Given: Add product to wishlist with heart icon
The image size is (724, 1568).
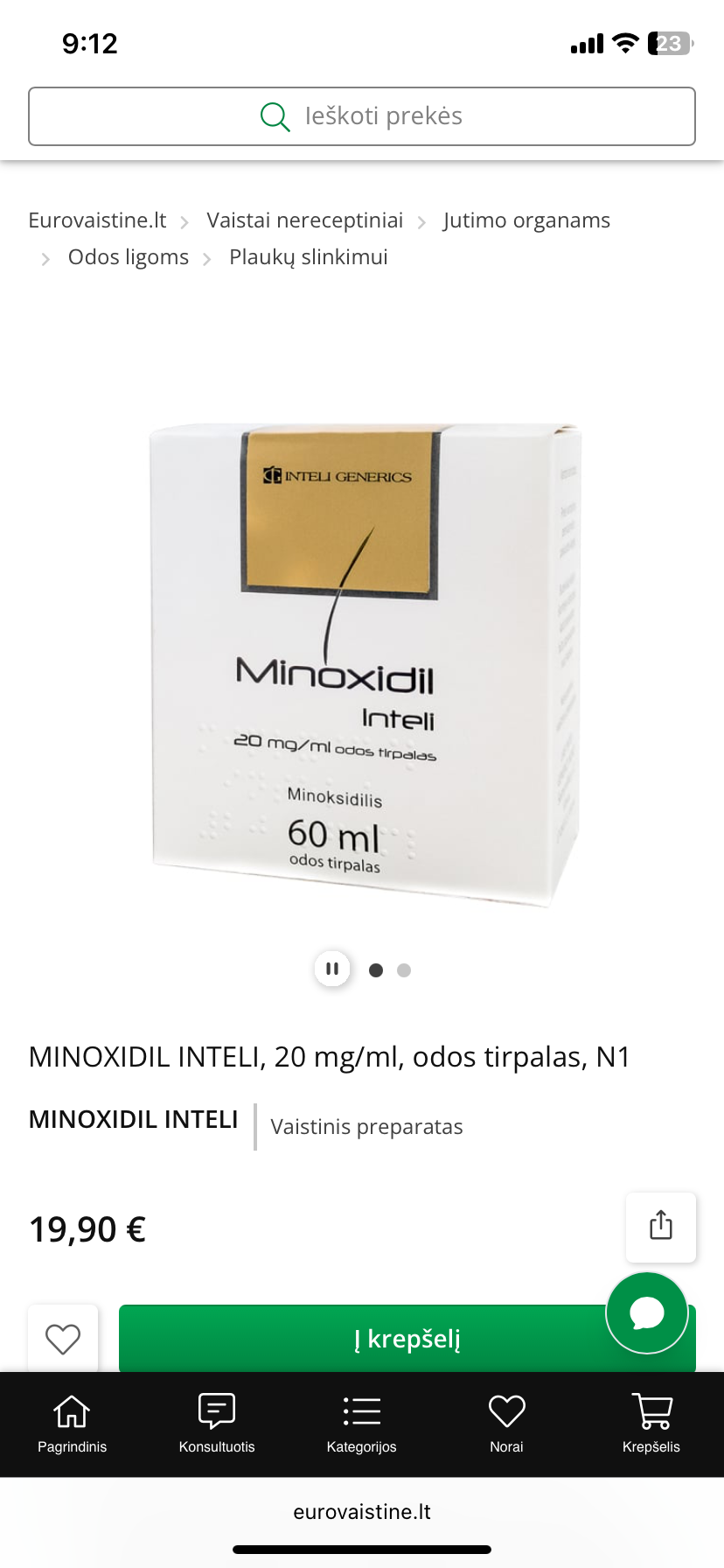Looking at the screenshot, I should [x=63, y=1339].
